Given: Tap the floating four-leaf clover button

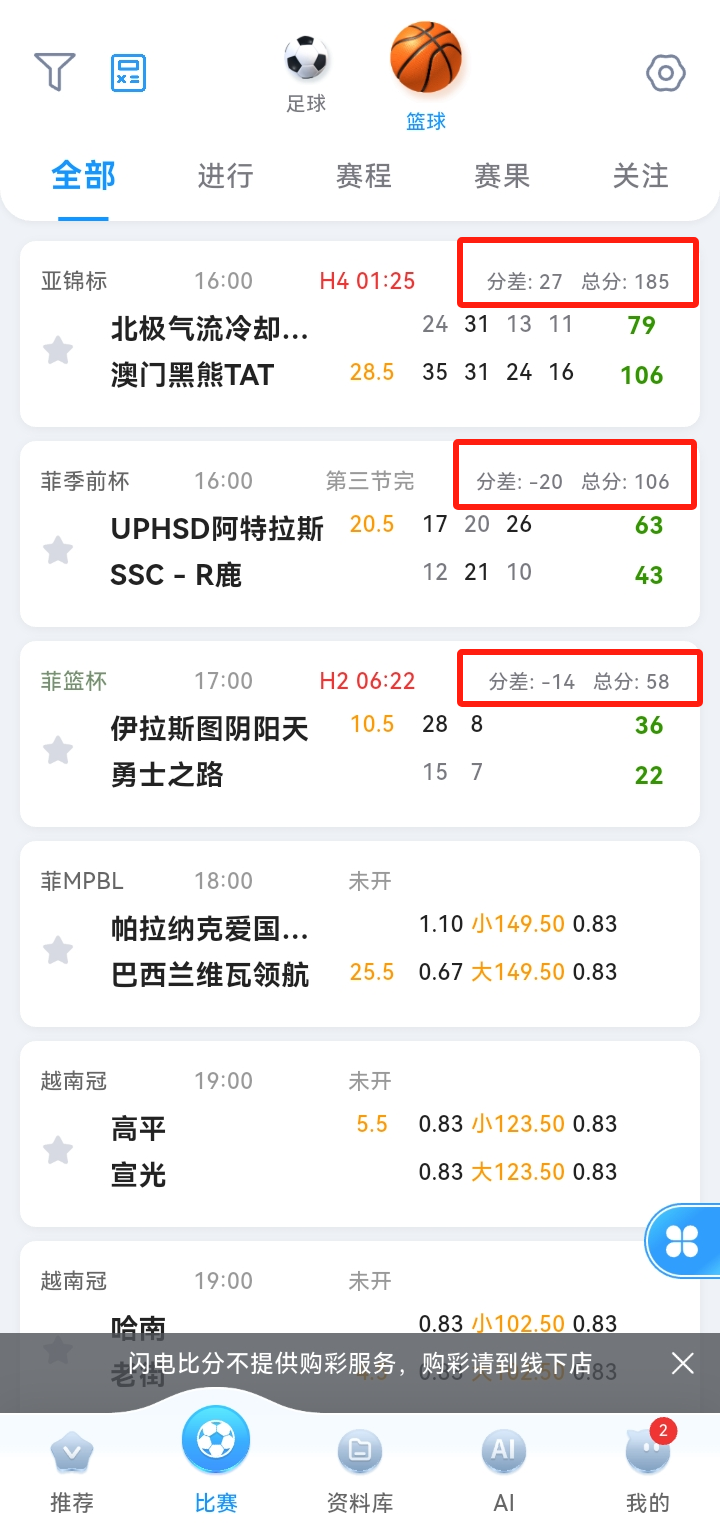Looking at the screenshot, I should tap(682, 1243).
